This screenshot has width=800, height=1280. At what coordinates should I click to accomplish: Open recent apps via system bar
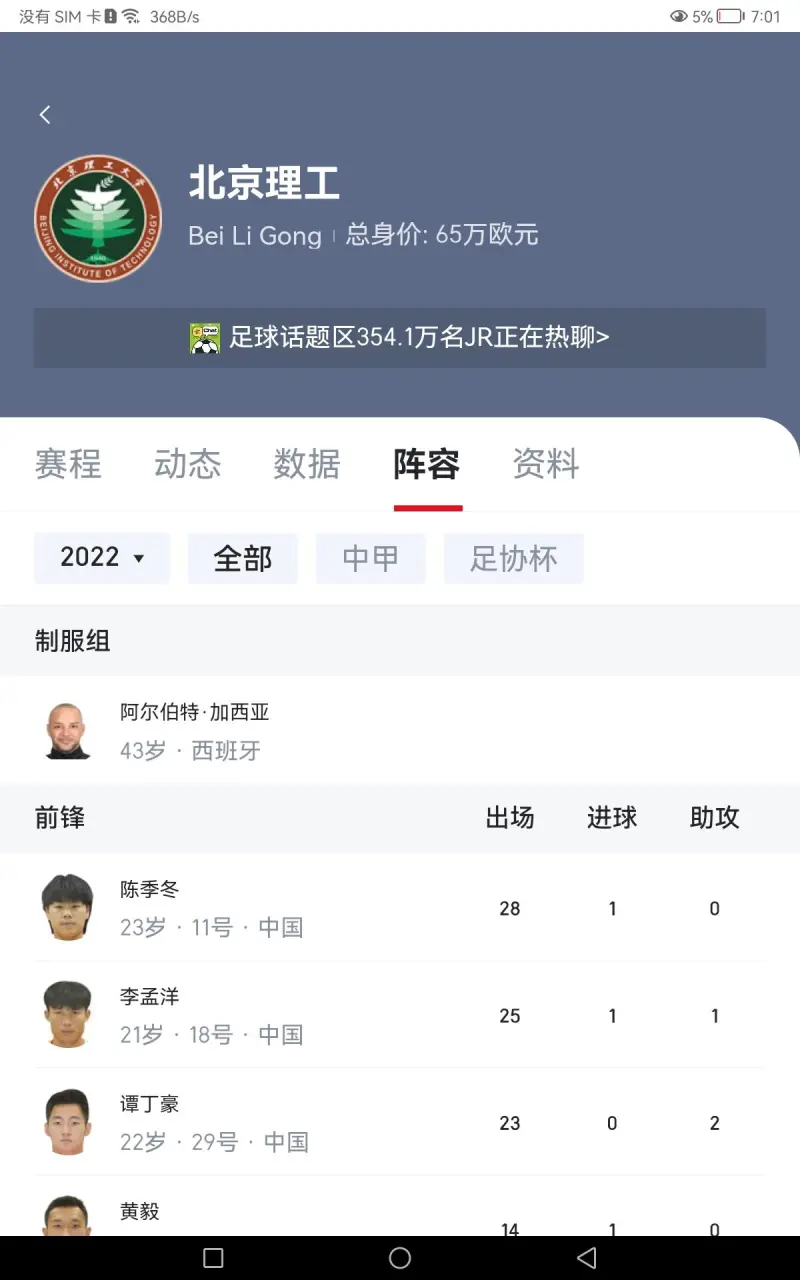point(213,1258)
